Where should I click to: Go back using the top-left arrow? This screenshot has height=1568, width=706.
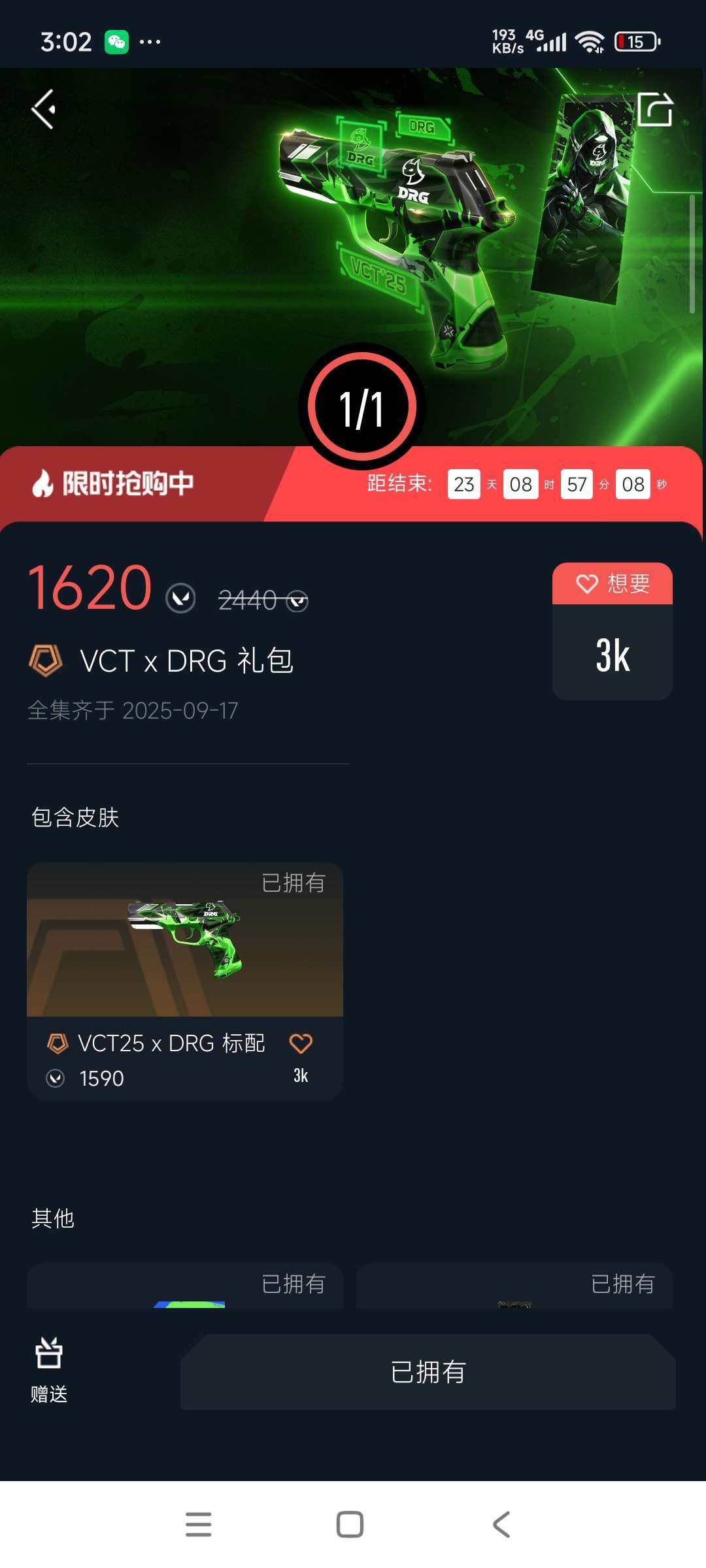coord(44,109)
